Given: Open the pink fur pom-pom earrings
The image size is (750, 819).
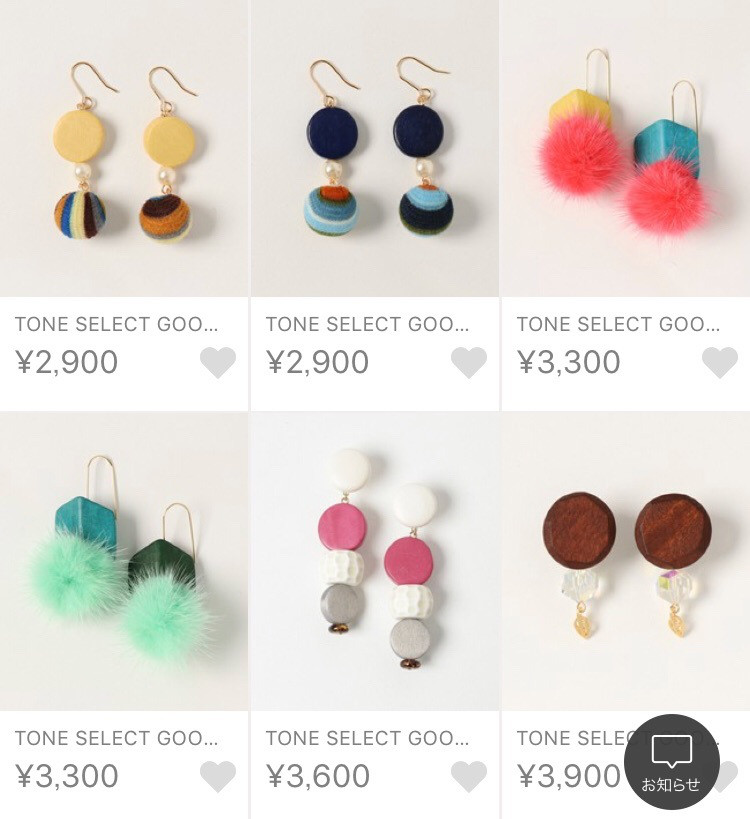Looking at the screenshot, I should point(626,150).
